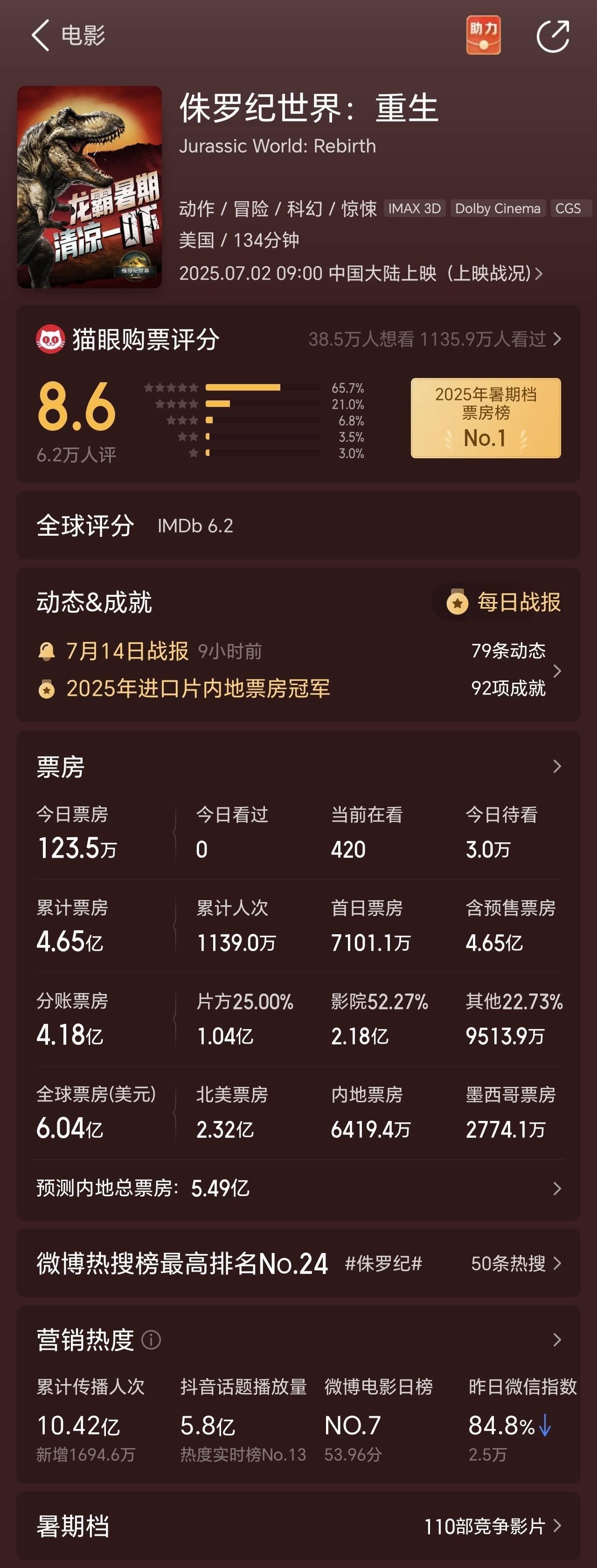Image resolution: width=597 pixels, height=1568 pixels.
Task: Tap the 营销热度 info icon
Action: [151, 1340]
